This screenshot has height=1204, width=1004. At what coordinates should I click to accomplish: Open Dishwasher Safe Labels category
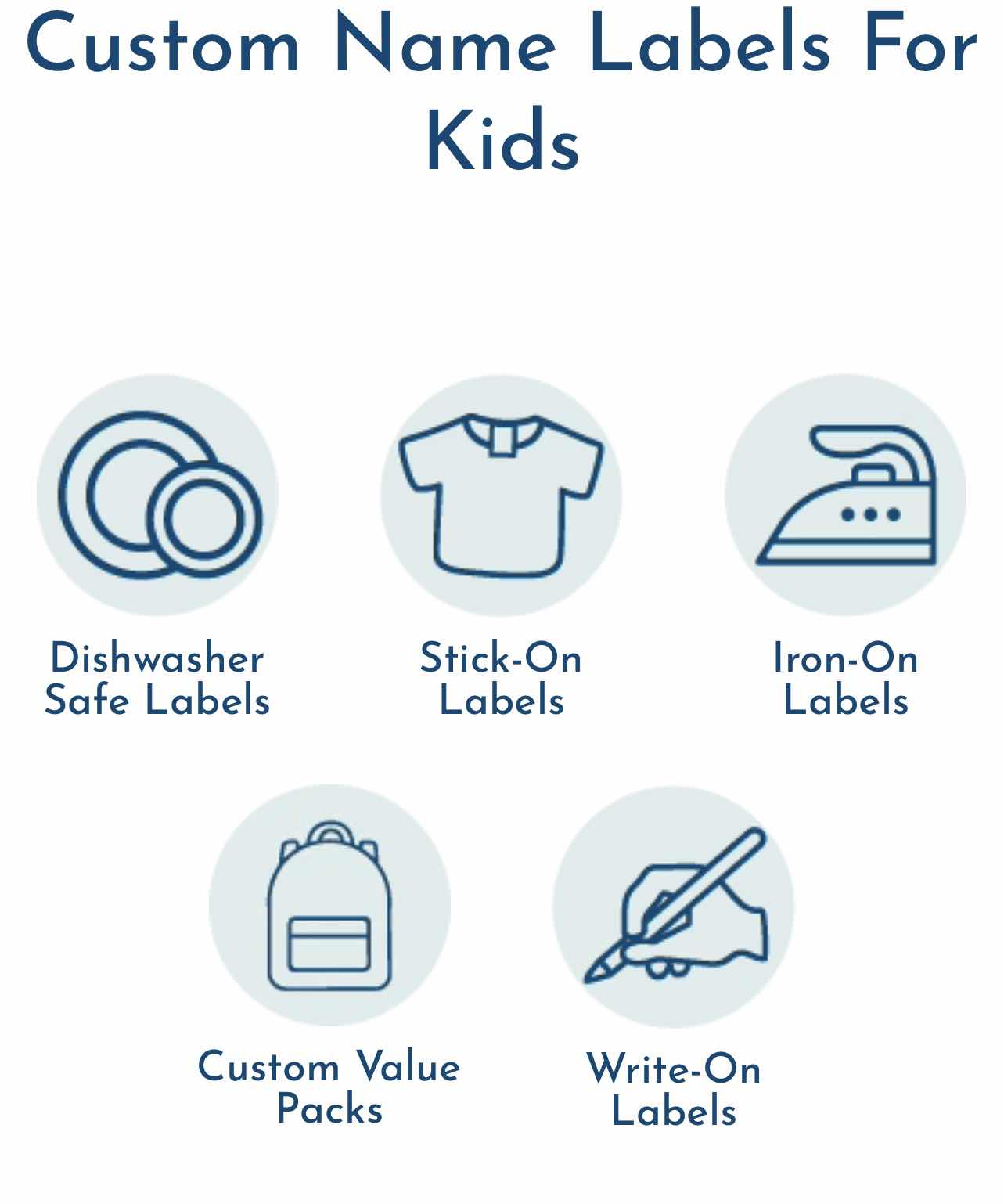(157, 496)
